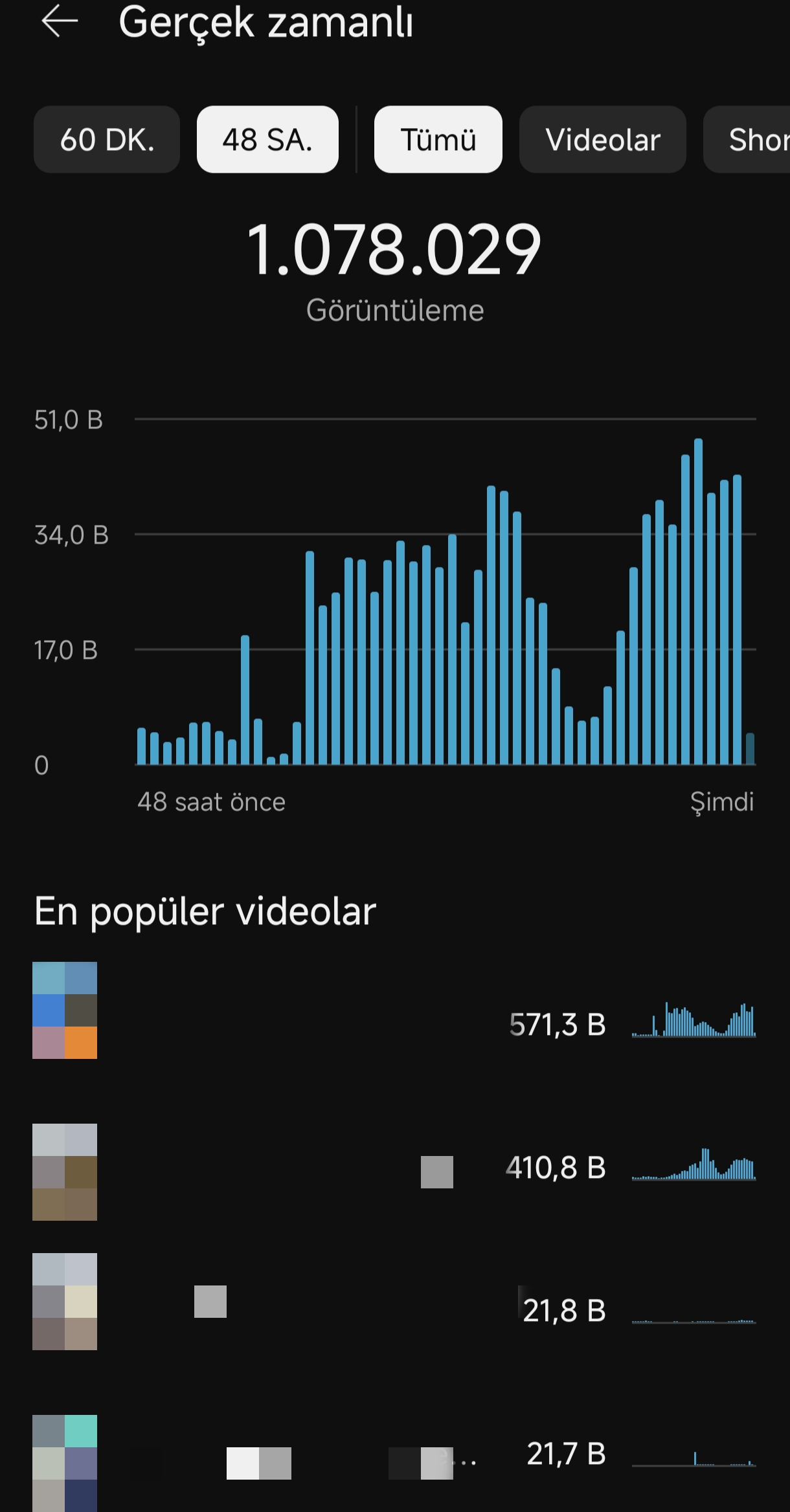Open the video with 410,8 B views
Viewport: 790px width, 1512px height.
pos(395,1172)
